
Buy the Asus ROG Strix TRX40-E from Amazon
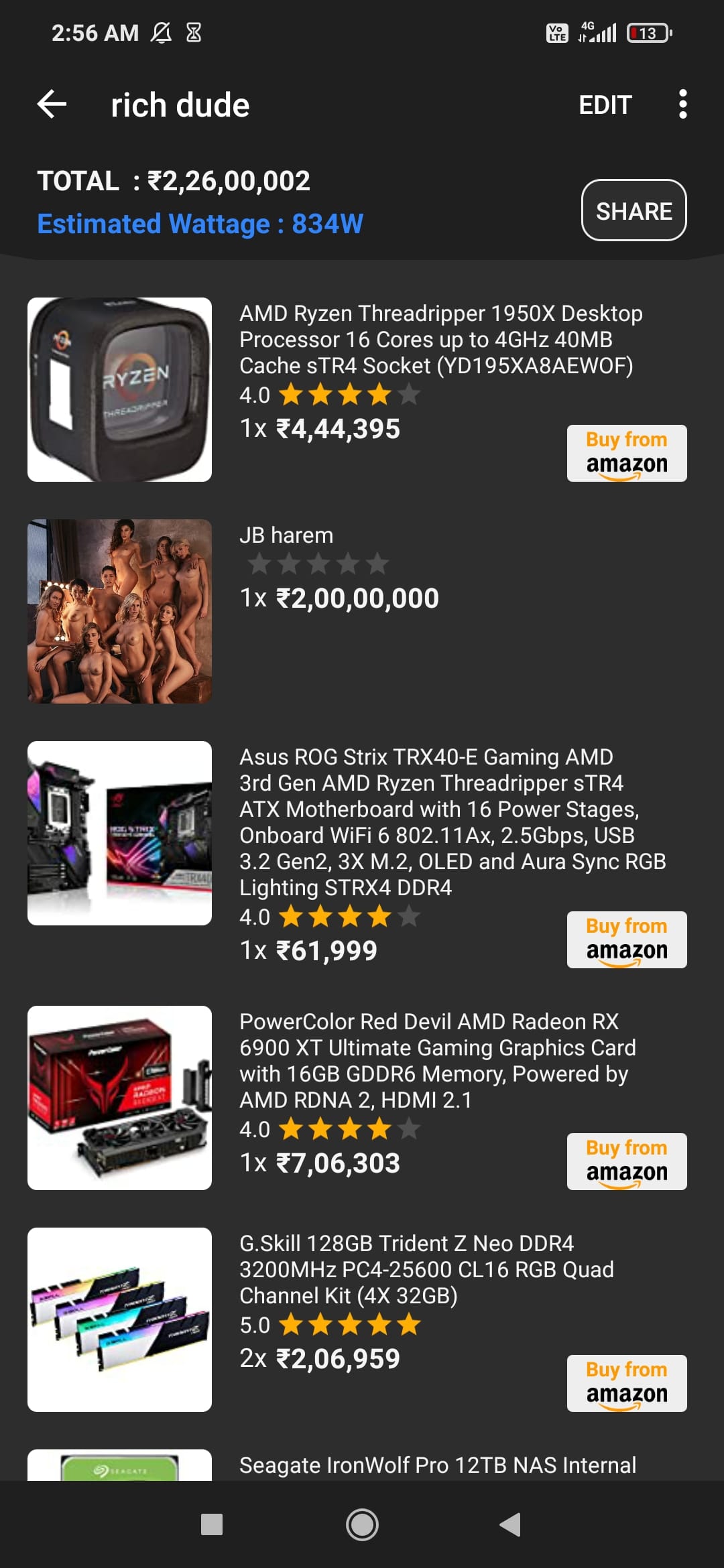click(627, 939)
